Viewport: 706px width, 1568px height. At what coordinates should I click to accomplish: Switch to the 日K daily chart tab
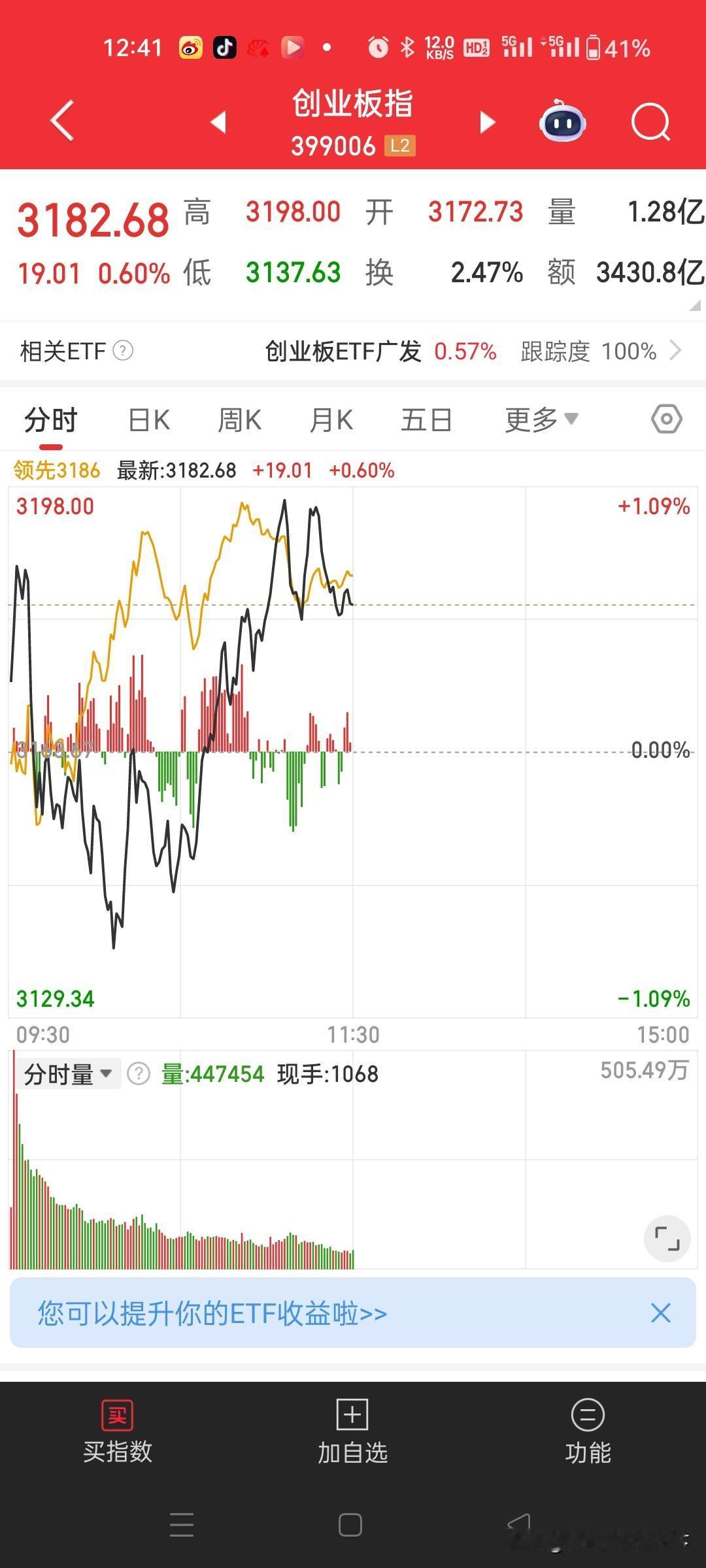tap(148, 419)
